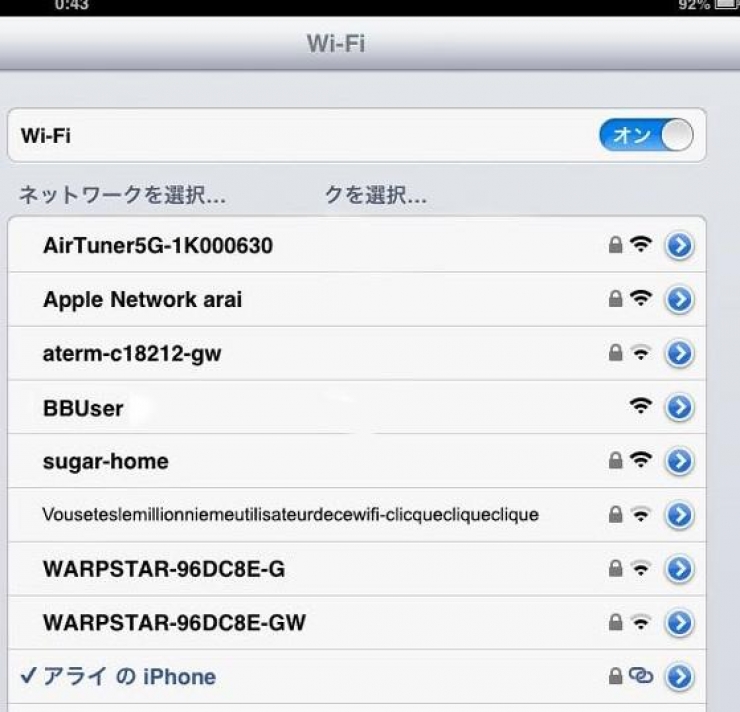Show details arrow for Apple Network arai
The height and width of the screenshot is (712, 740).
679,299
